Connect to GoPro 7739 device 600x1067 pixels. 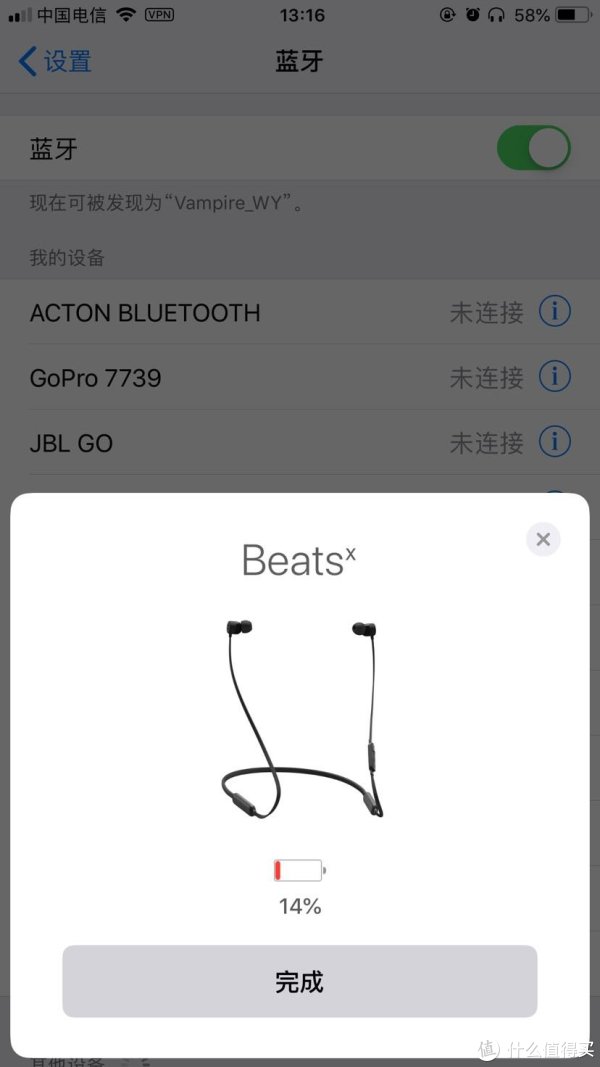tap(96, 378)
